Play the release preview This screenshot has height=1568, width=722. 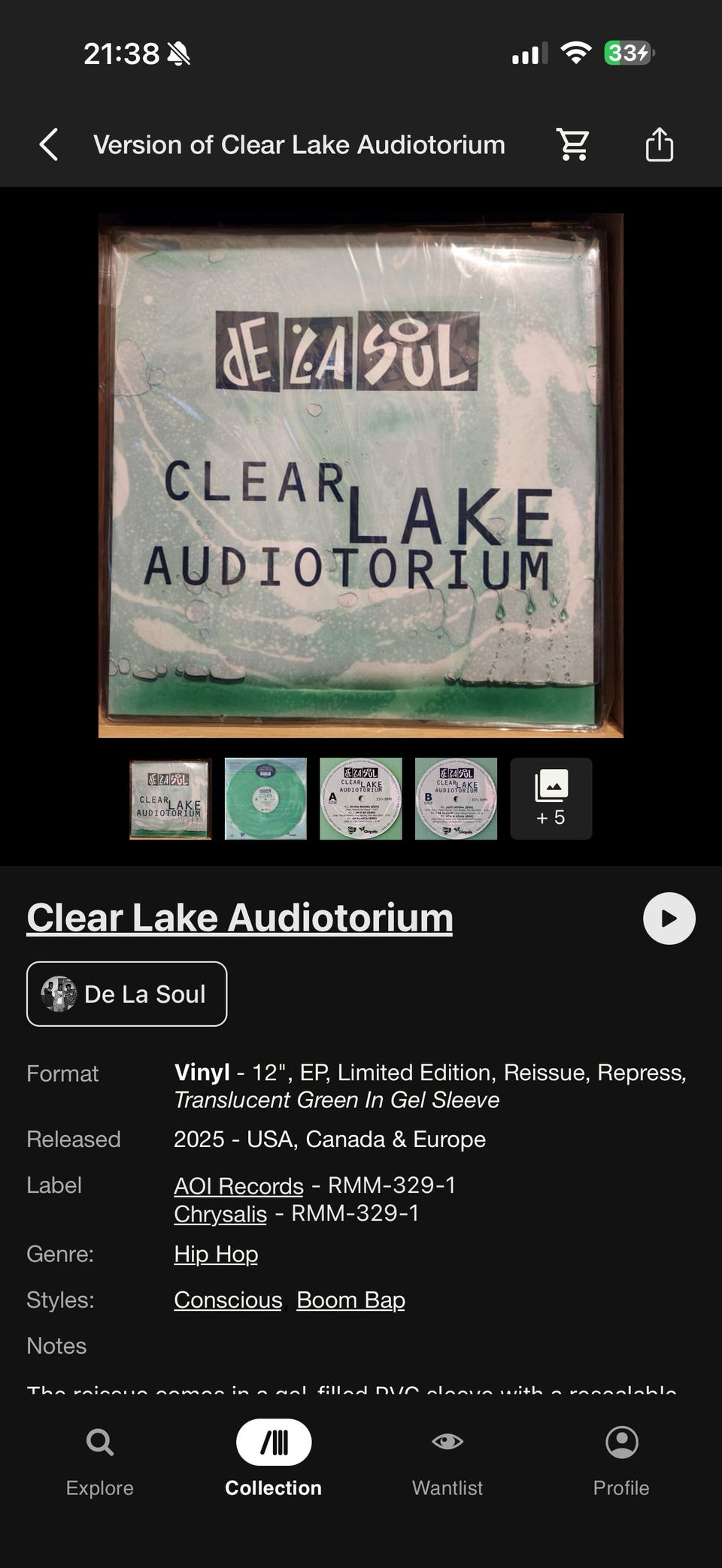(x=669, y=919)
